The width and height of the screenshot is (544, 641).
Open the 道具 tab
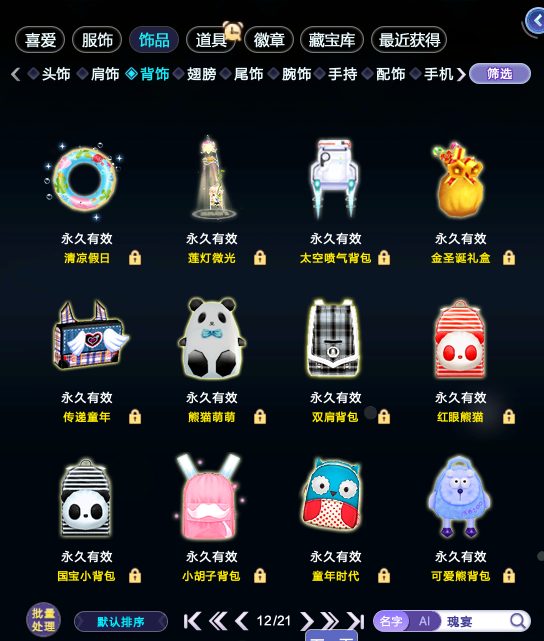click(211, 40)
